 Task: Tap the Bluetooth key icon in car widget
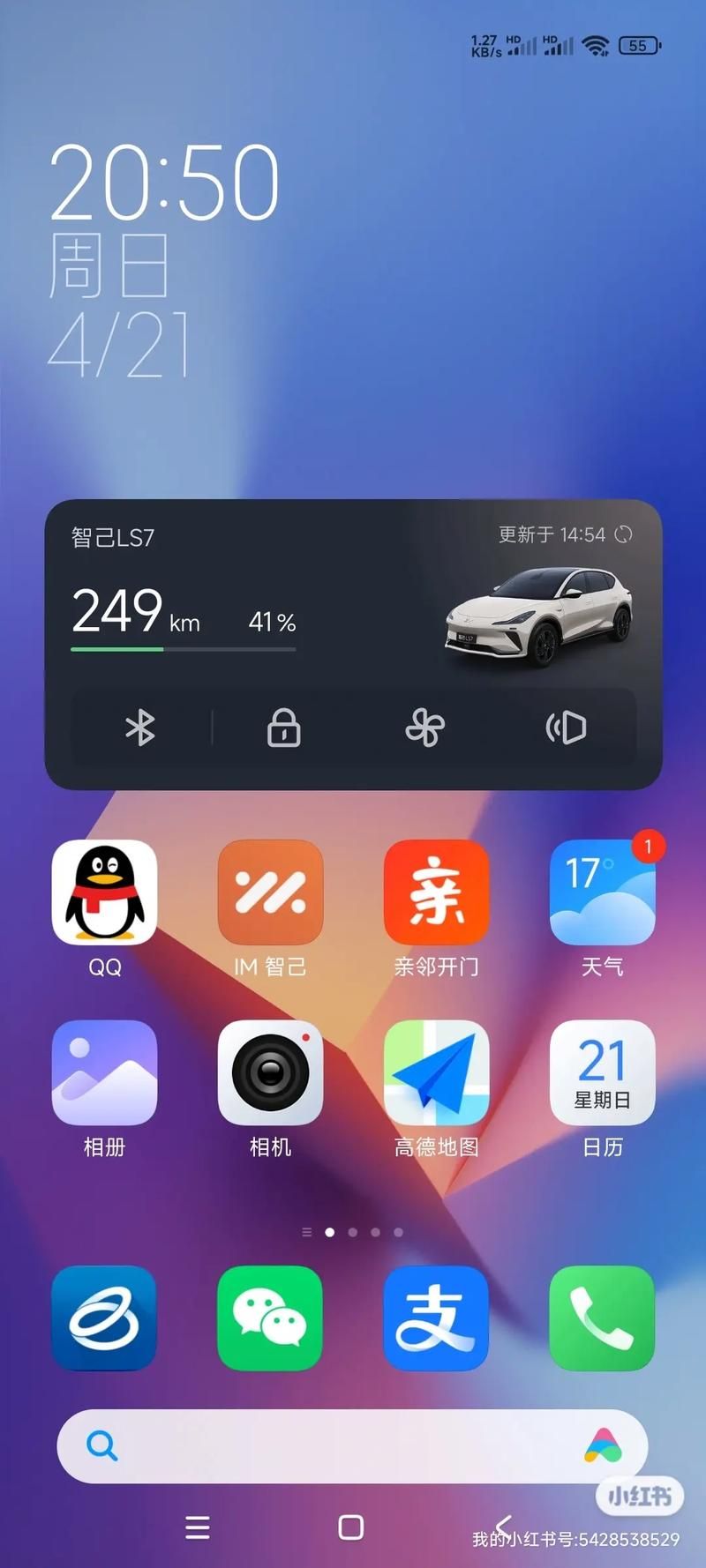(x=140, y=728)
